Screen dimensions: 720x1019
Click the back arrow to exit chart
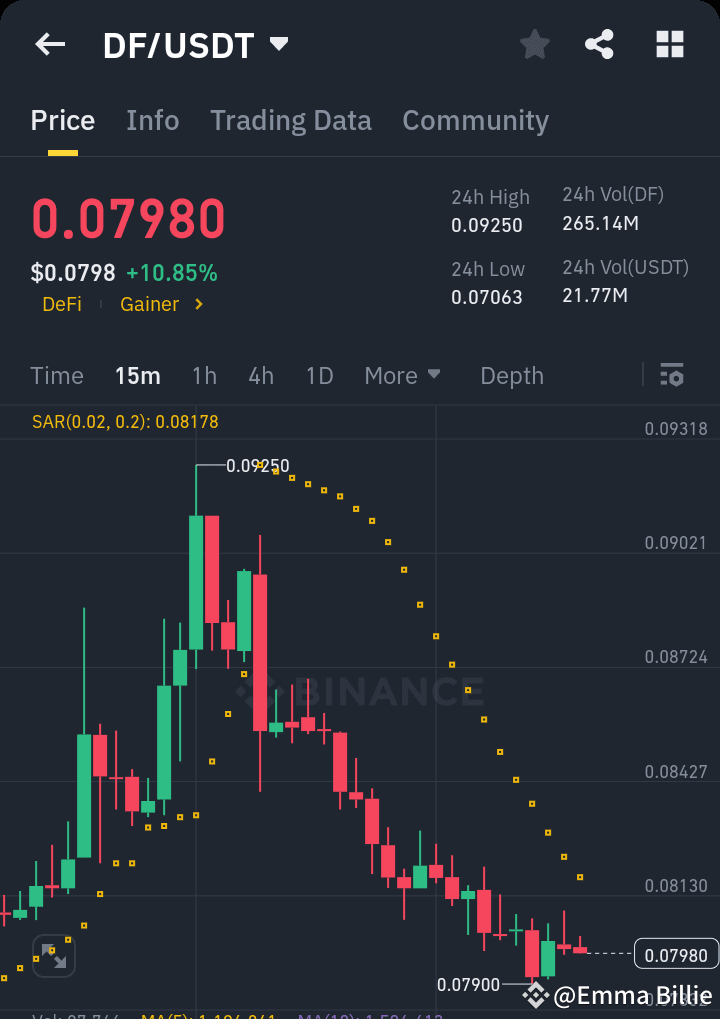[x=49, y=44]
